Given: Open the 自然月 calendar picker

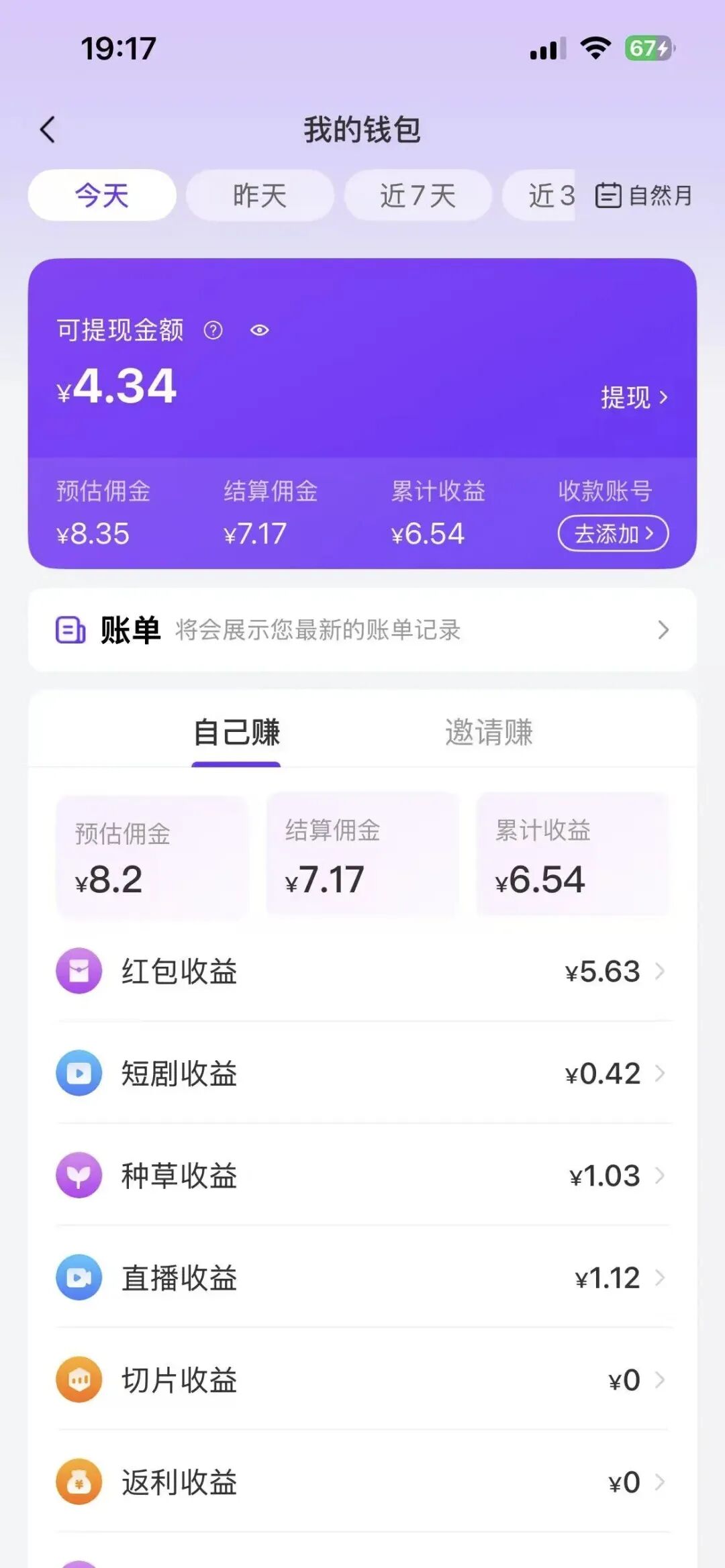Looking at the screenshot, I should (643, 195).
